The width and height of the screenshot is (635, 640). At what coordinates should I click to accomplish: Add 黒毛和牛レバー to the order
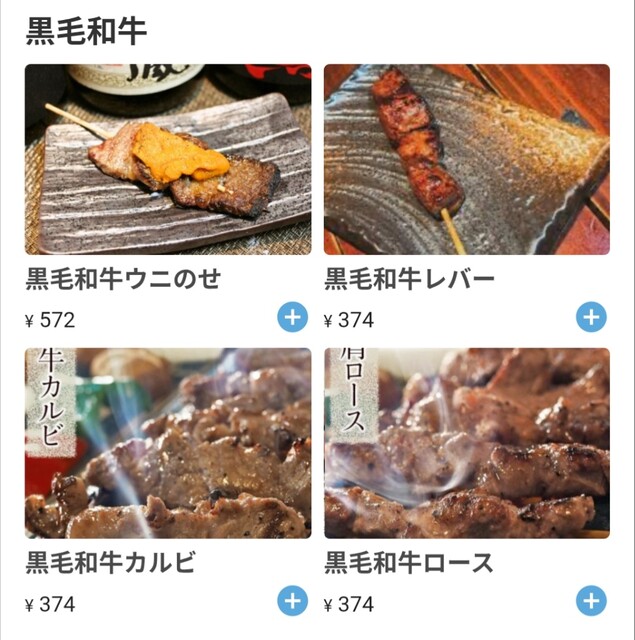pos(591,318)
